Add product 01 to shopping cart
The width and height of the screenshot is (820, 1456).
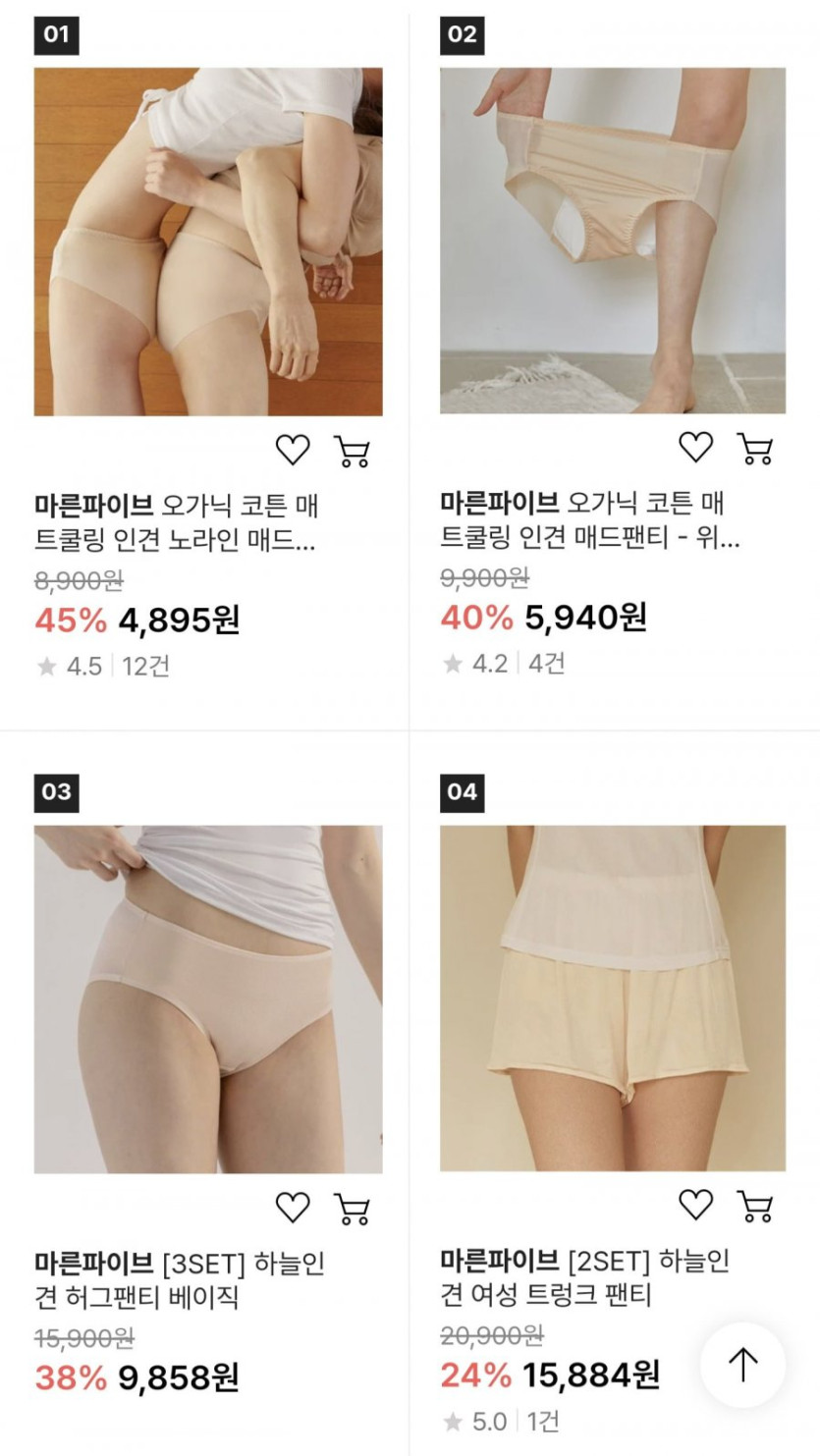click(352, 451)
